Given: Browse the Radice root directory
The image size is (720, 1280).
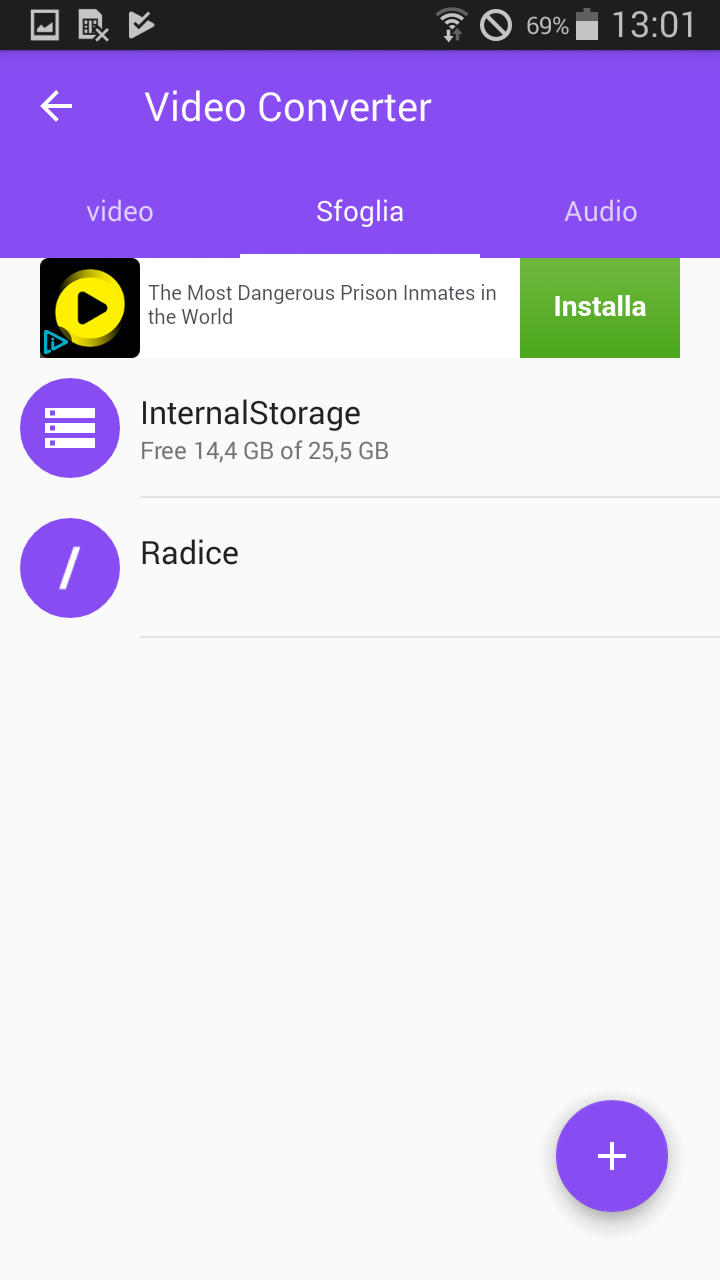Looking at the screenshot, I should 360,568.
